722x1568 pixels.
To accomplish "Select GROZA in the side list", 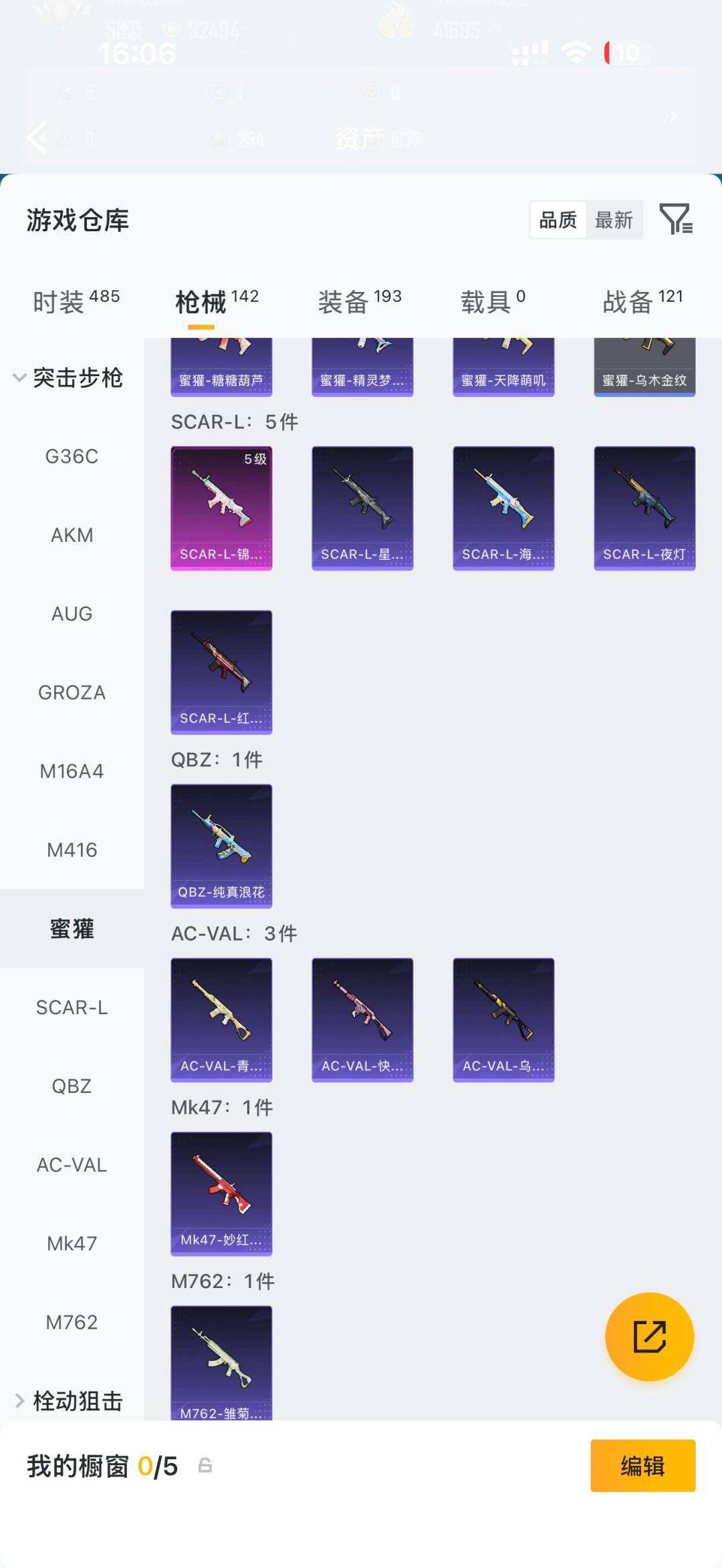I will [x=72, y=692].
